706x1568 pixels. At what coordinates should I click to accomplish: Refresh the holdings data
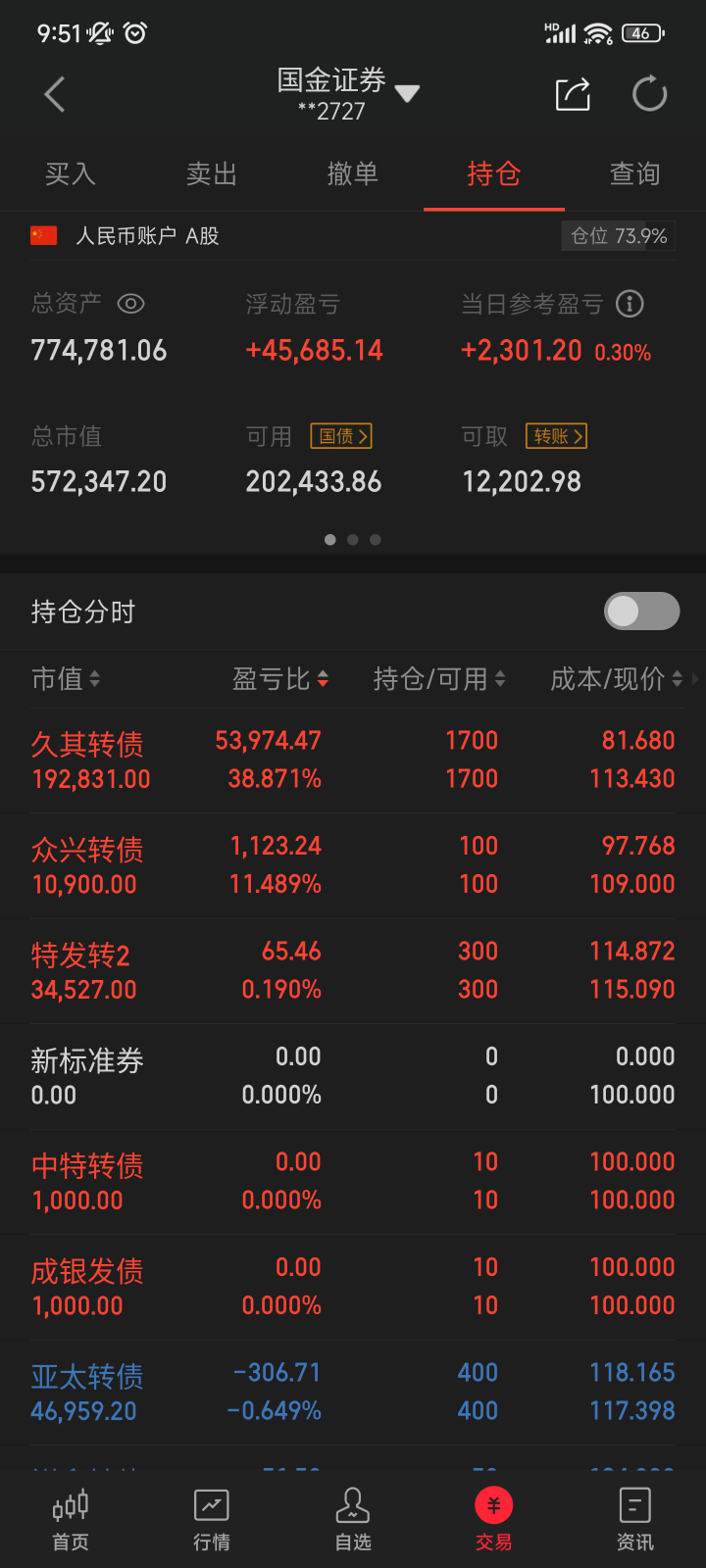(649, 95)
